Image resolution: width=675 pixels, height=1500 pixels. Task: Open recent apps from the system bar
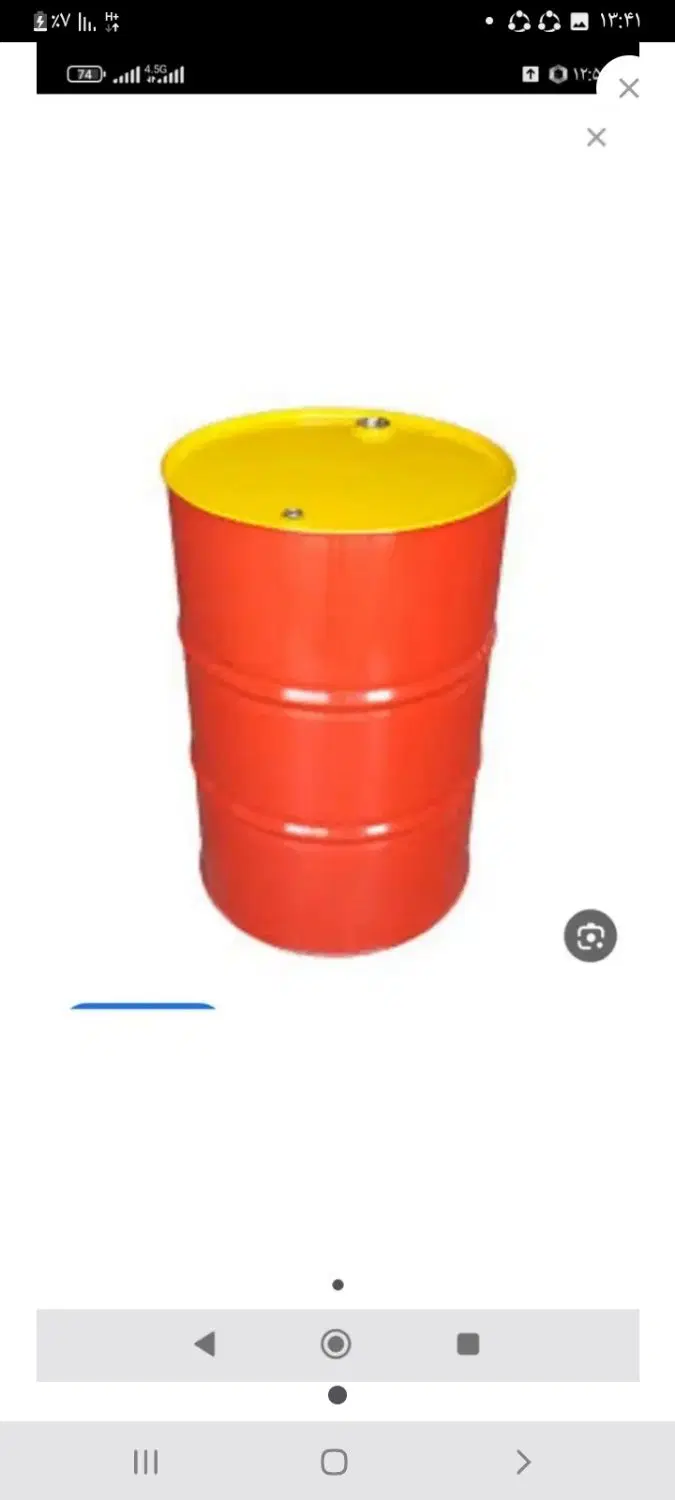[146, 1462]
